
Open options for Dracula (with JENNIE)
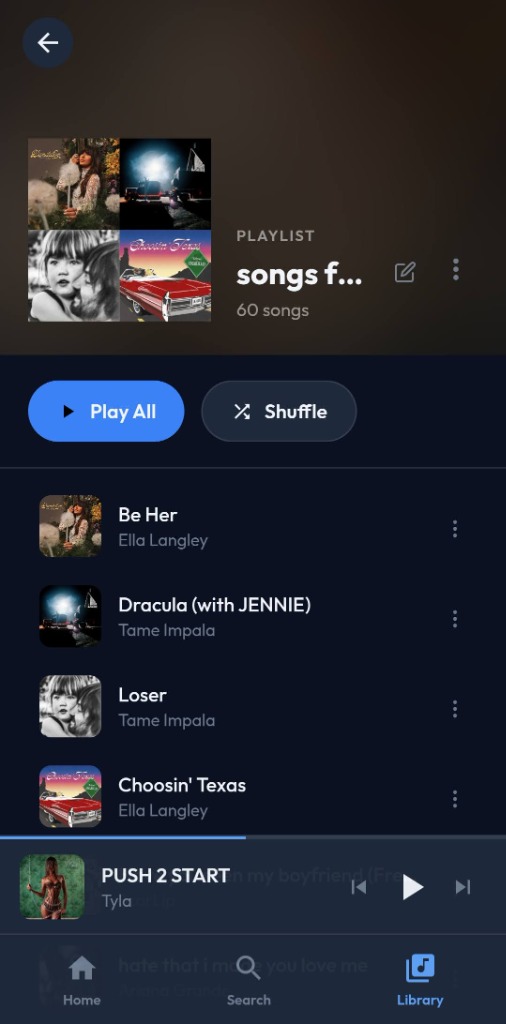click(455, 618)
